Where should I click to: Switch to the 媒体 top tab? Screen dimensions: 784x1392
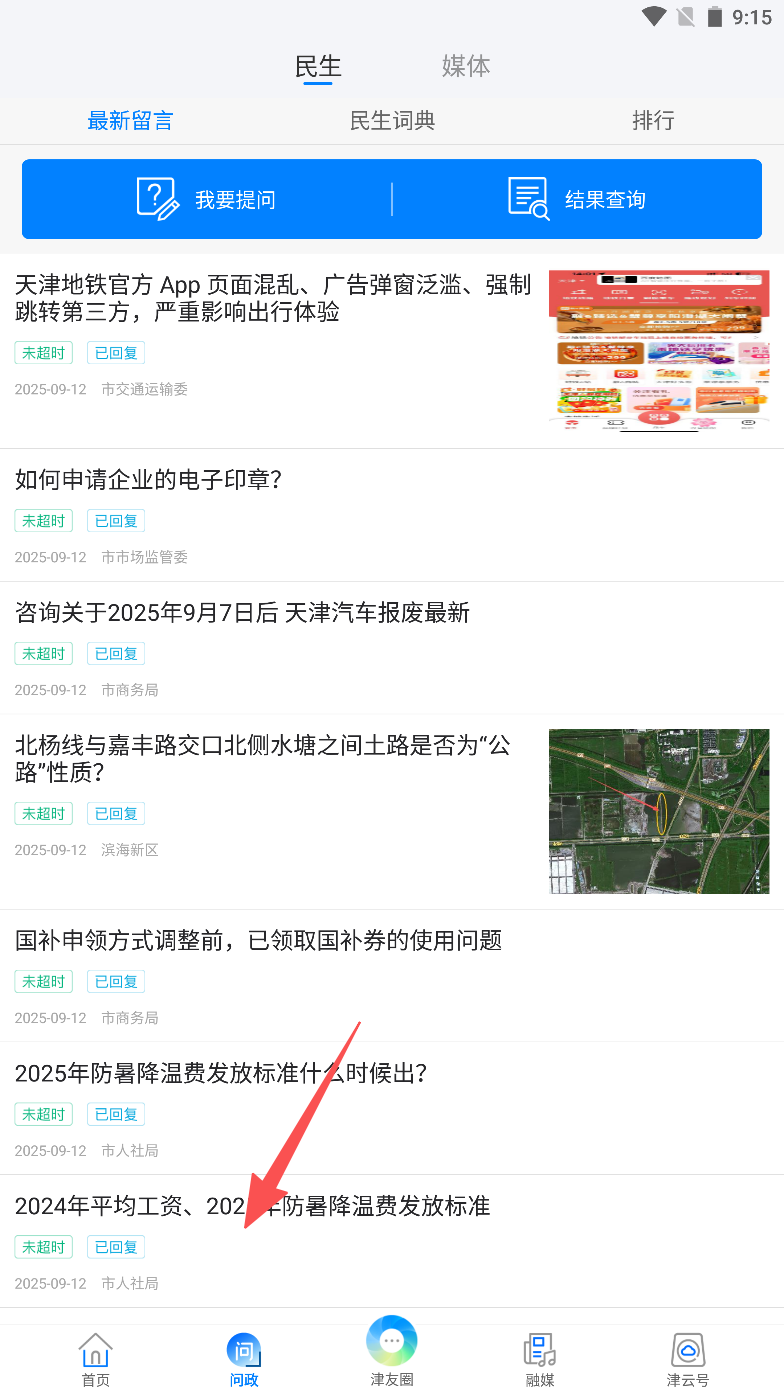(466, 66)
